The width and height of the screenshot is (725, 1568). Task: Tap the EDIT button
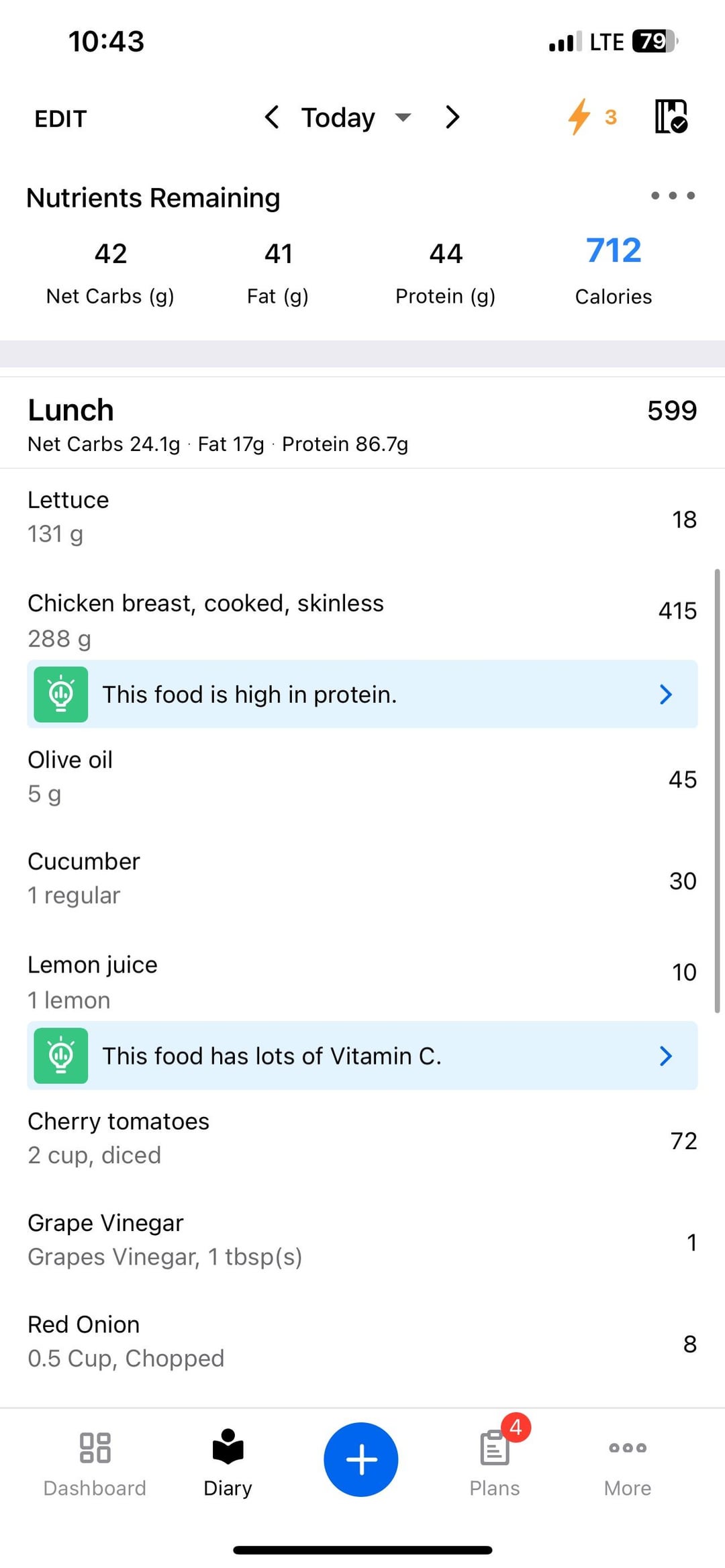pos(60,119)
